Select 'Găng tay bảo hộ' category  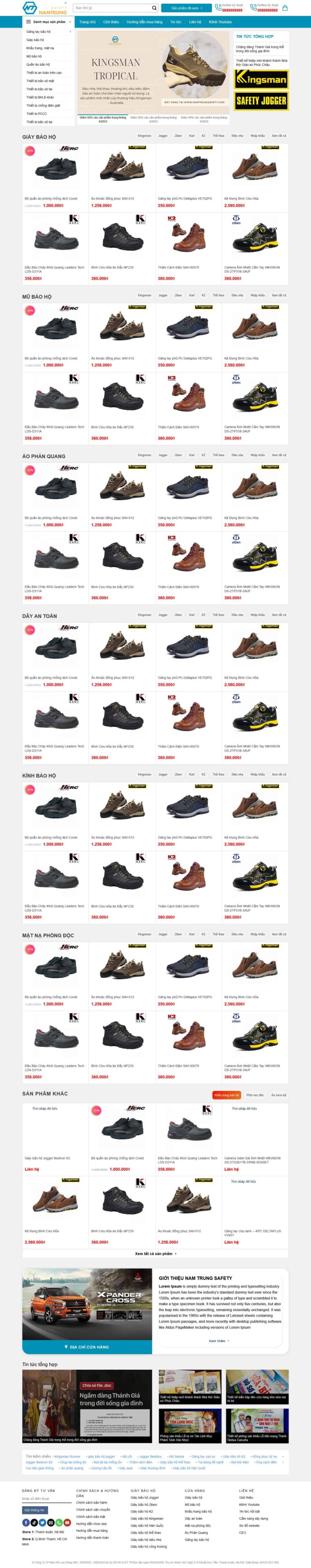pos(38,32)
